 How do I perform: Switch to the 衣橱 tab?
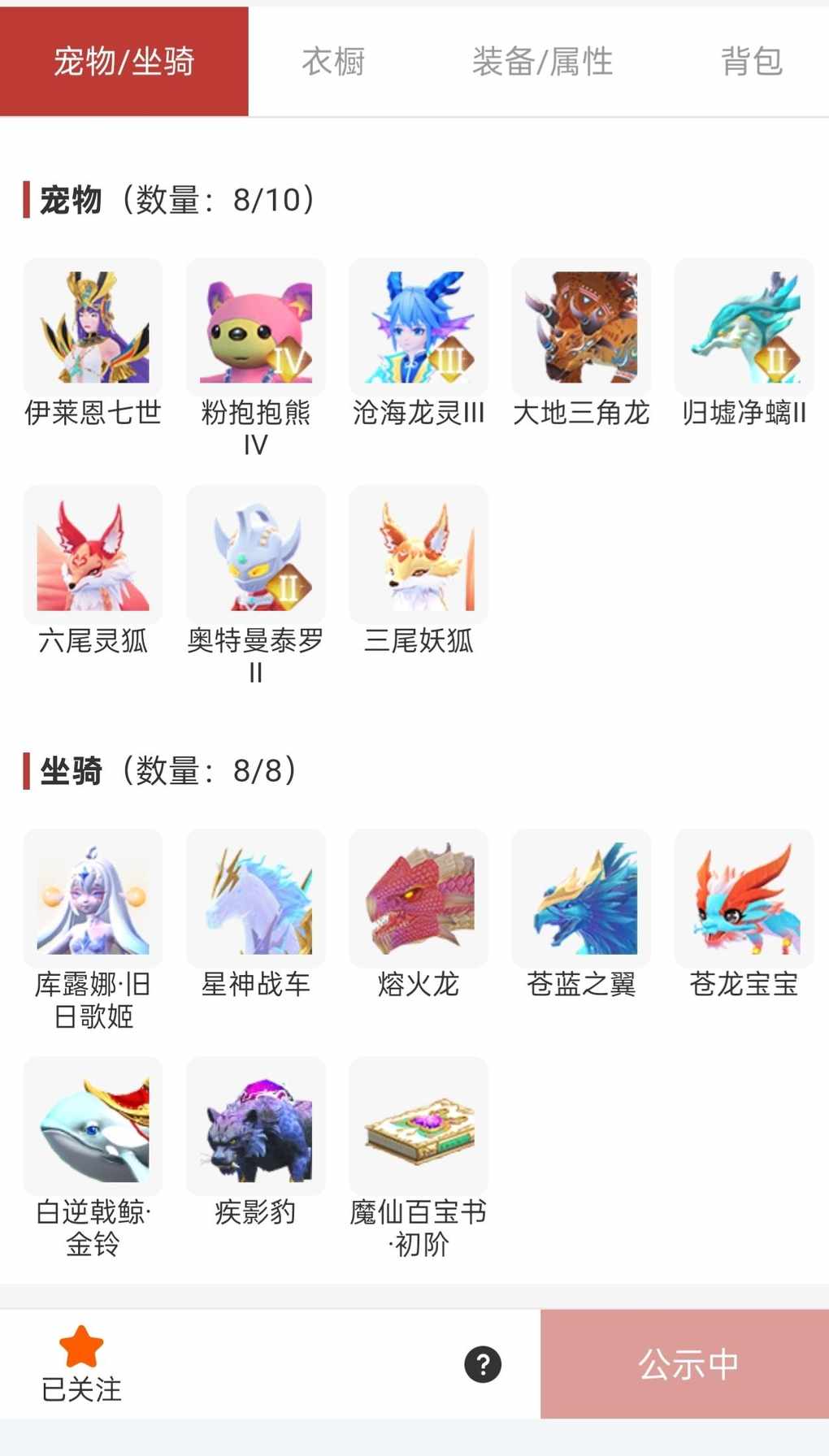point(333,62)
